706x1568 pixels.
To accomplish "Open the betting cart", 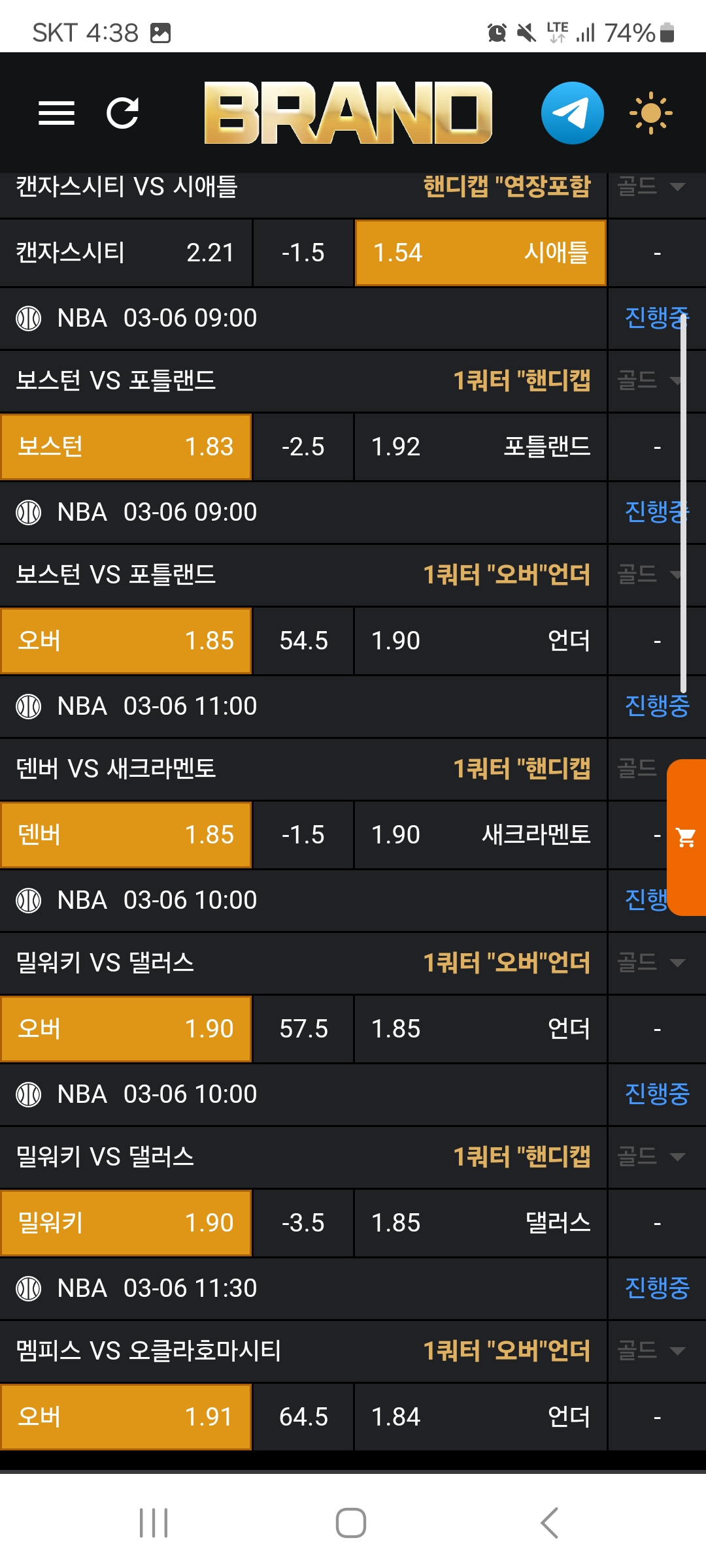I will pyautogui.click(x=686, y=837).
